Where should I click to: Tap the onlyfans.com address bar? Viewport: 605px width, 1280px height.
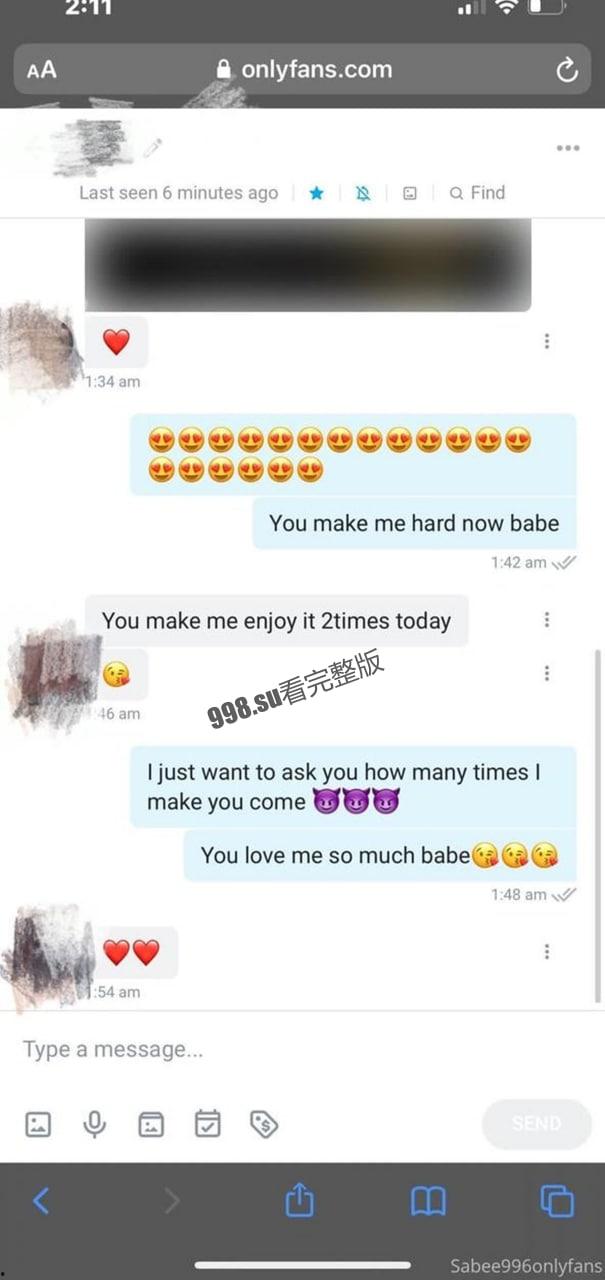304,70
